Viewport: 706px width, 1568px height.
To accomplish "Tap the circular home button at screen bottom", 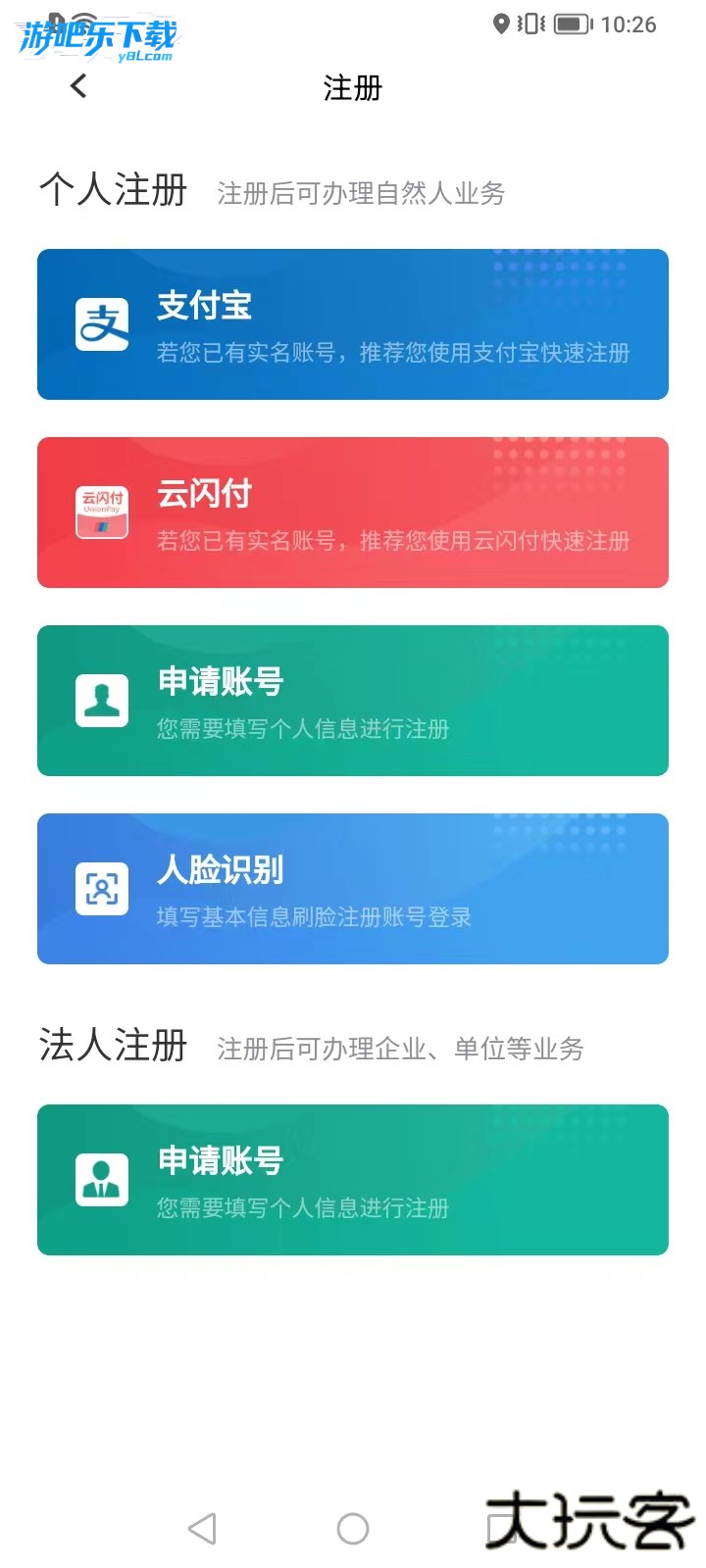I will (353, 1526).
